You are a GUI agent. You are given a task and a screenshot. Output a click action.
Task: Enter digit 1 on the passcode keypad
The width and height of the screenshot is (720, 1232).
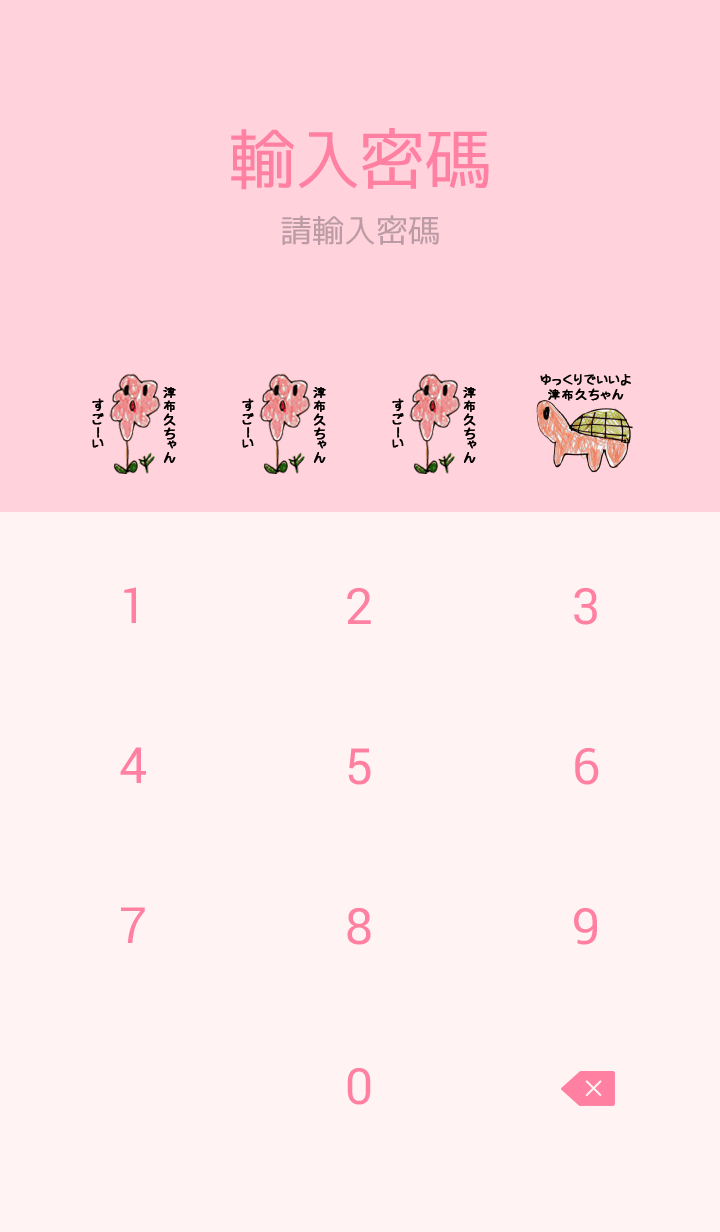[x=132, y=608]
